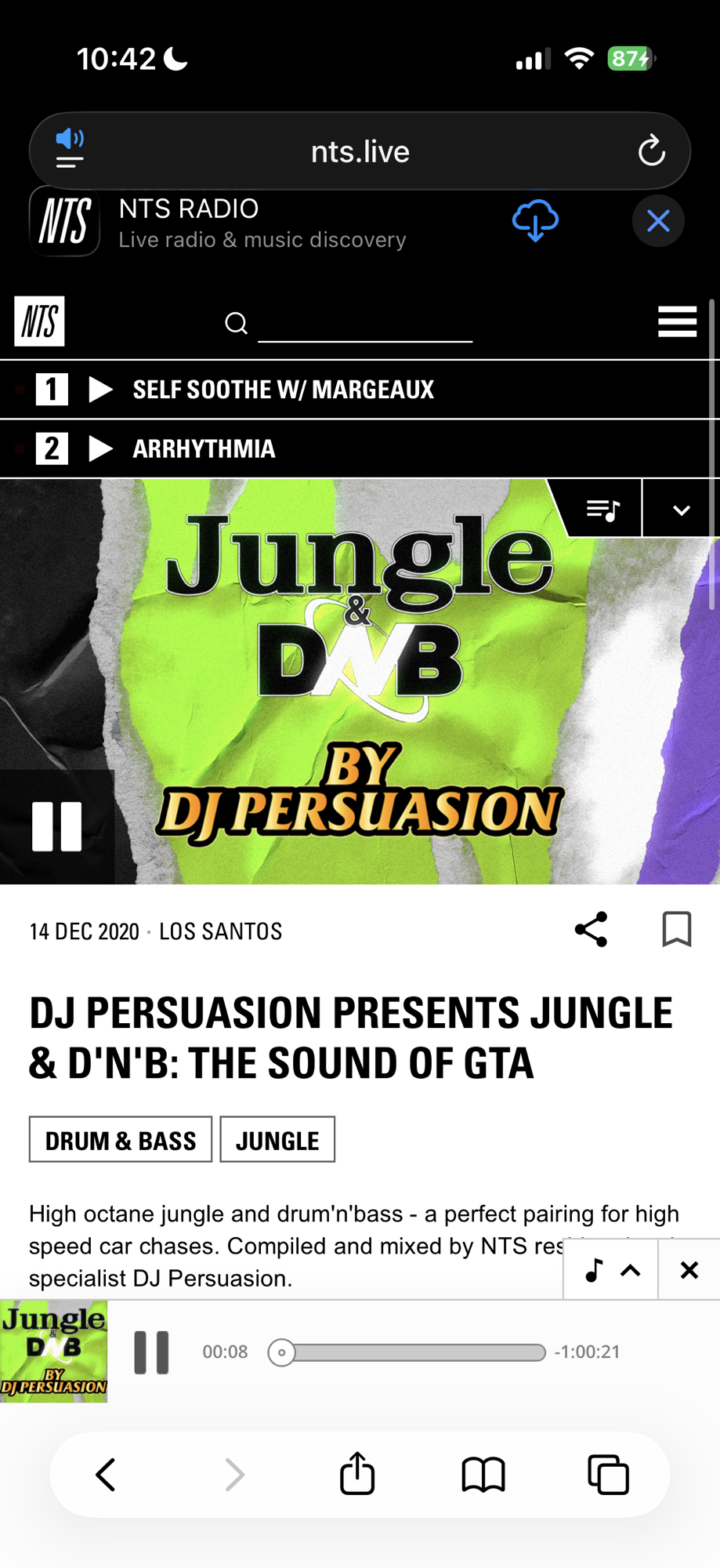720x1568 pixels.
Task: Go back in Safari
Action: point(106,1475)
